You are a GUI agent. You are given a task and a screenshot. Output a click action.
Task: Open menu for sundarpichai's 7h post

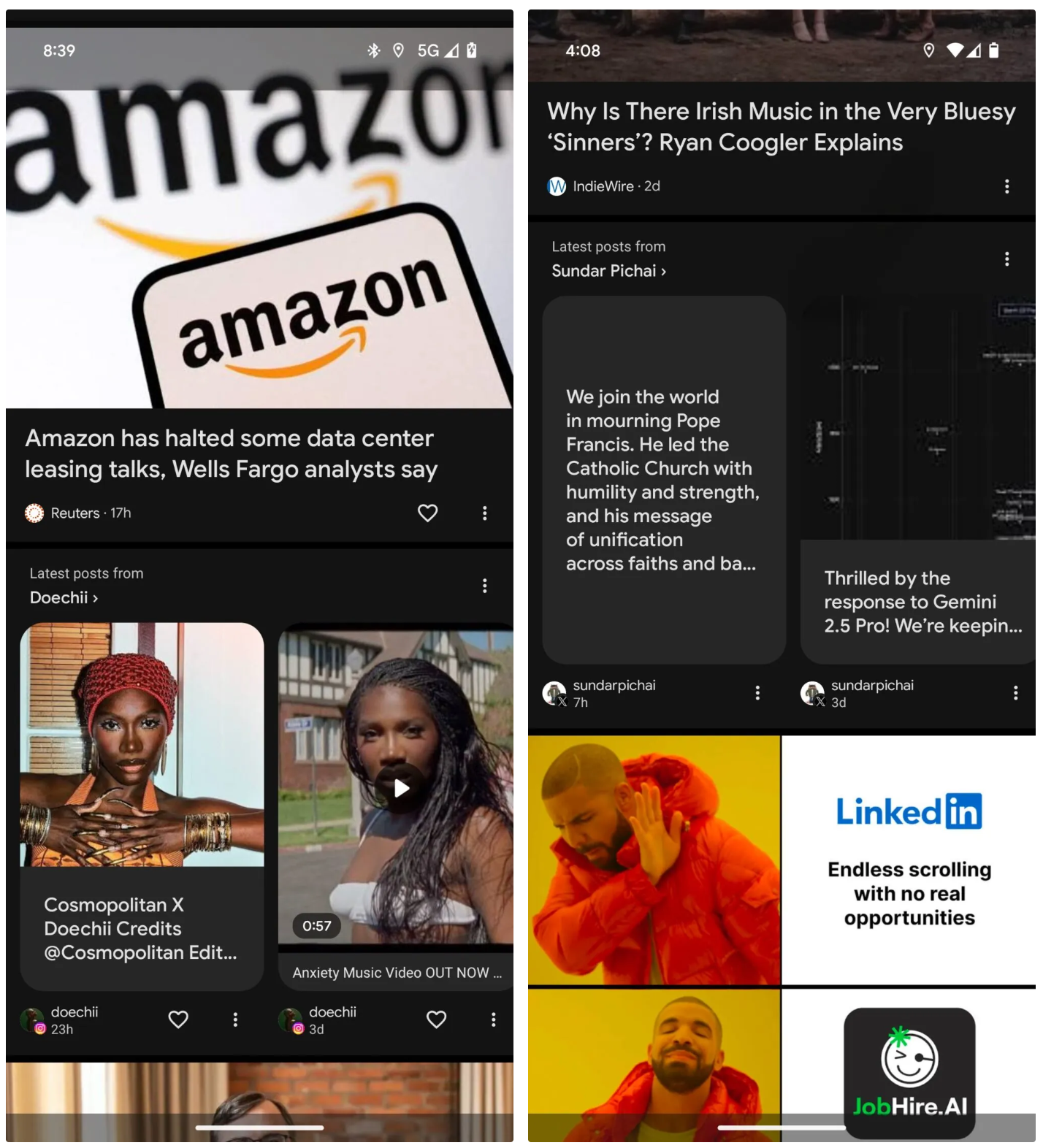tap(757, 693)
